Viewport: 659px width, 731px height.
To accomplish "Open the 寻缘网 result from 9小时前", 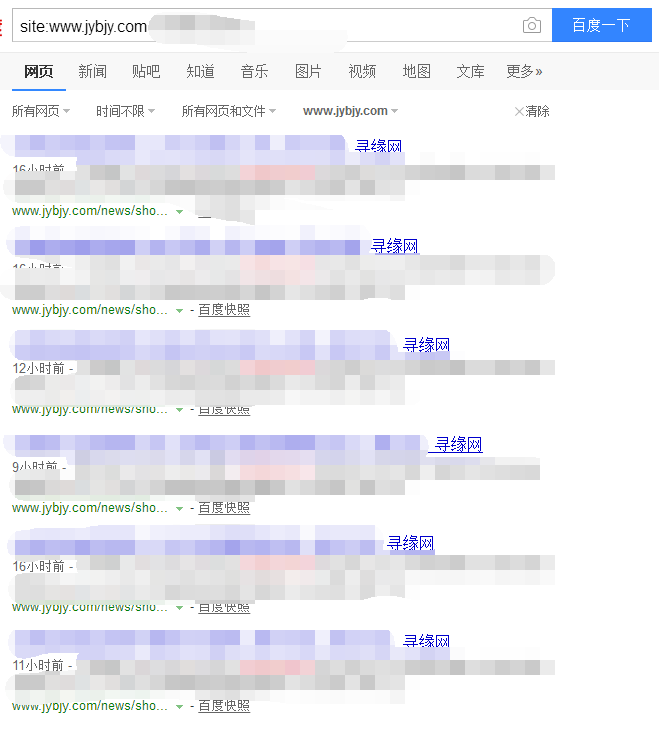I will (x=457, y=444).
